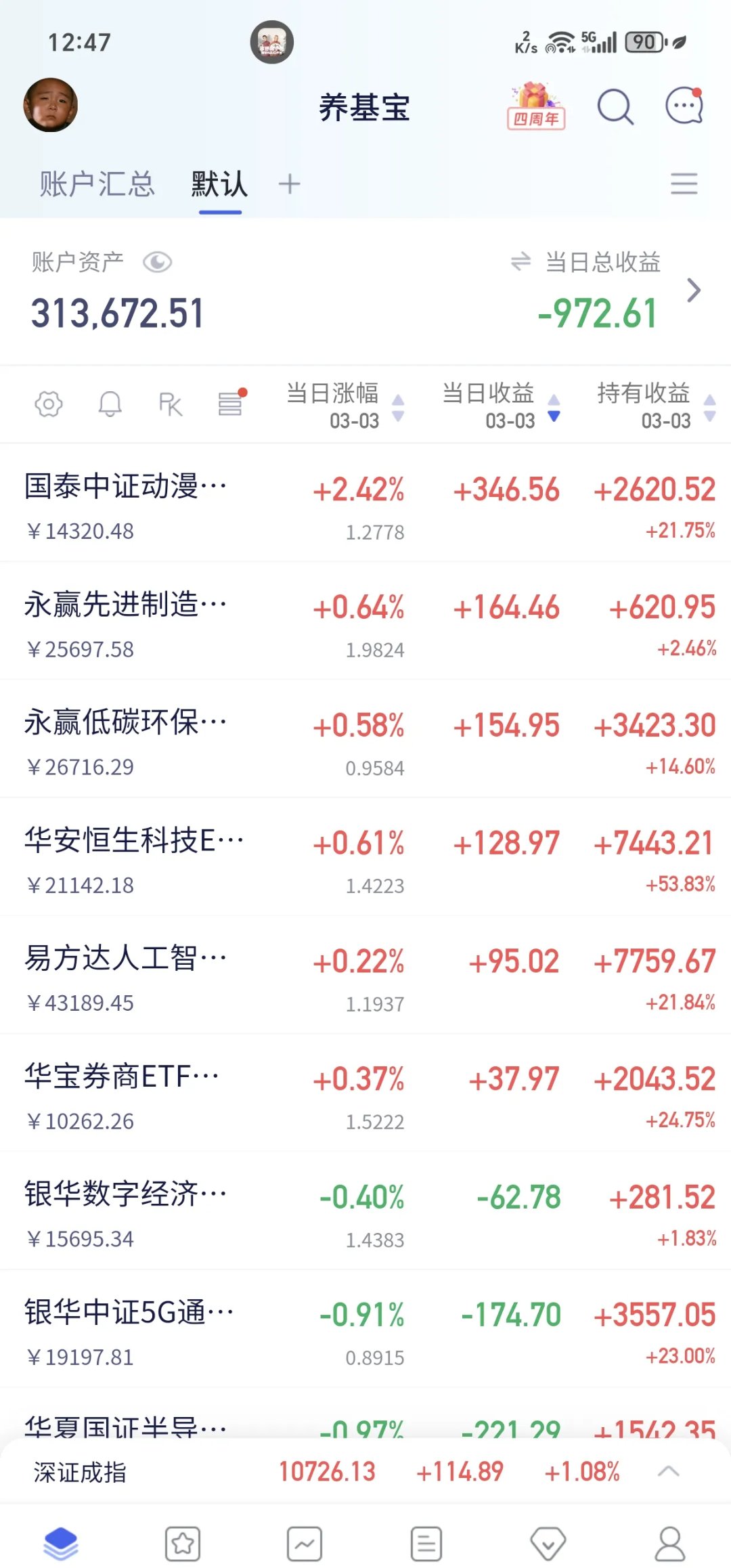Switch to the 账户汇总 tab
Screen dimensions: 731x1568
tap(97, 184)
